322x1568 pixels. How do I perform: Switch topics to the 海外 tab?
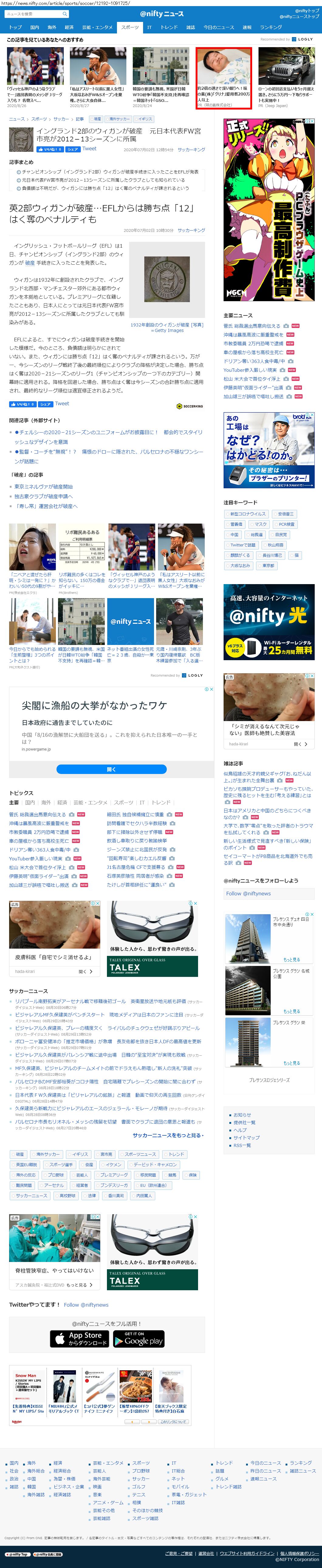[46, 802]
